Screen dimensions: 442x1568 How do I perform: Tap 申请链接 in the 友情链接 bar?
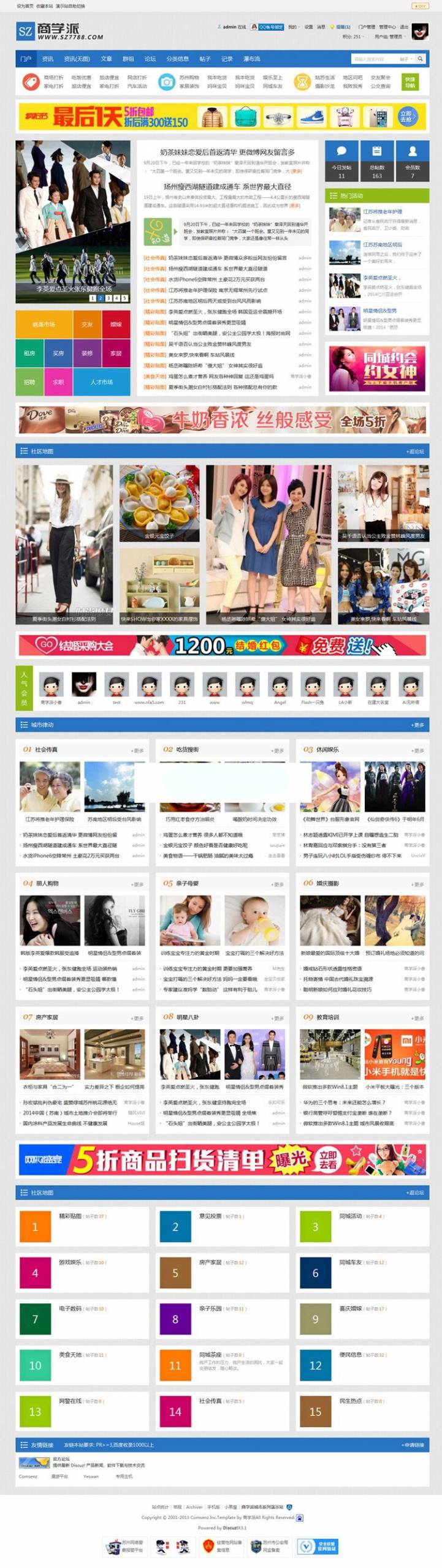(x=413, y=1445)
